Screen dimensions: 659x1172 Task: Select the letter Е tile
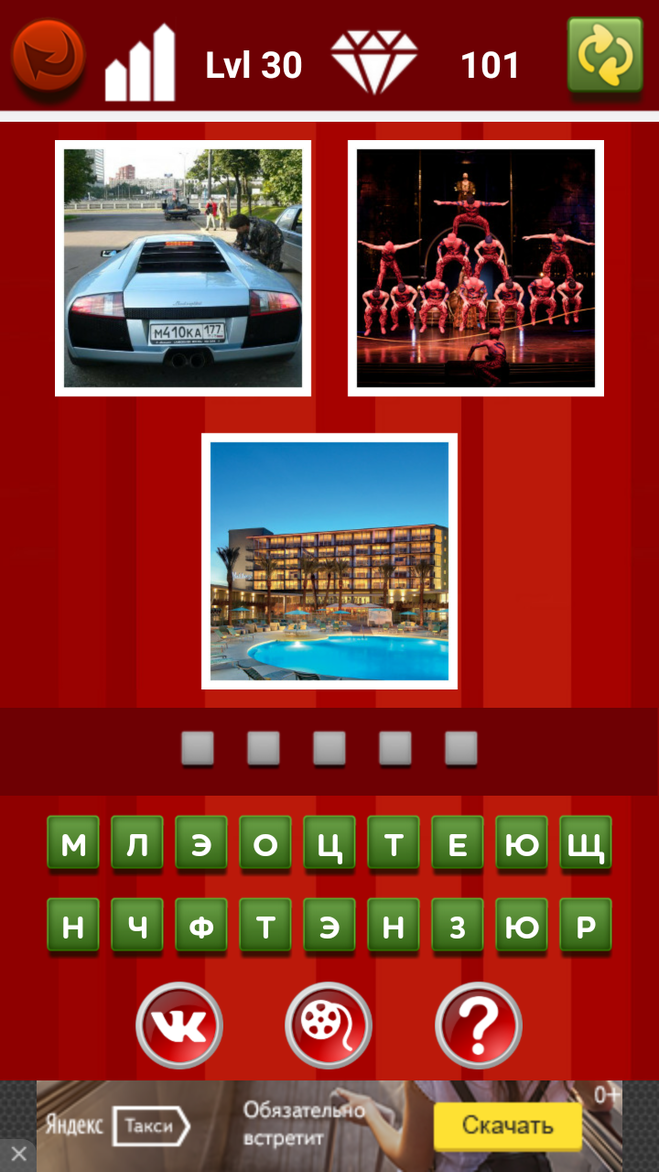[x=457, y=845]
